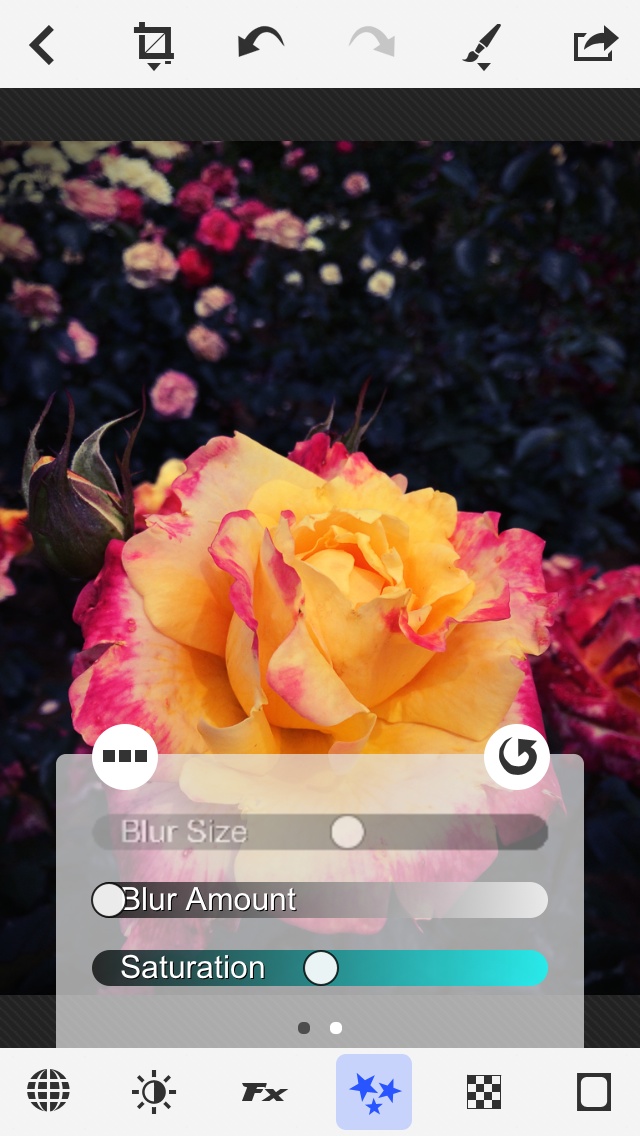Select the stars effects tab
The image size is (640, 1136).
pos(374,1092)
